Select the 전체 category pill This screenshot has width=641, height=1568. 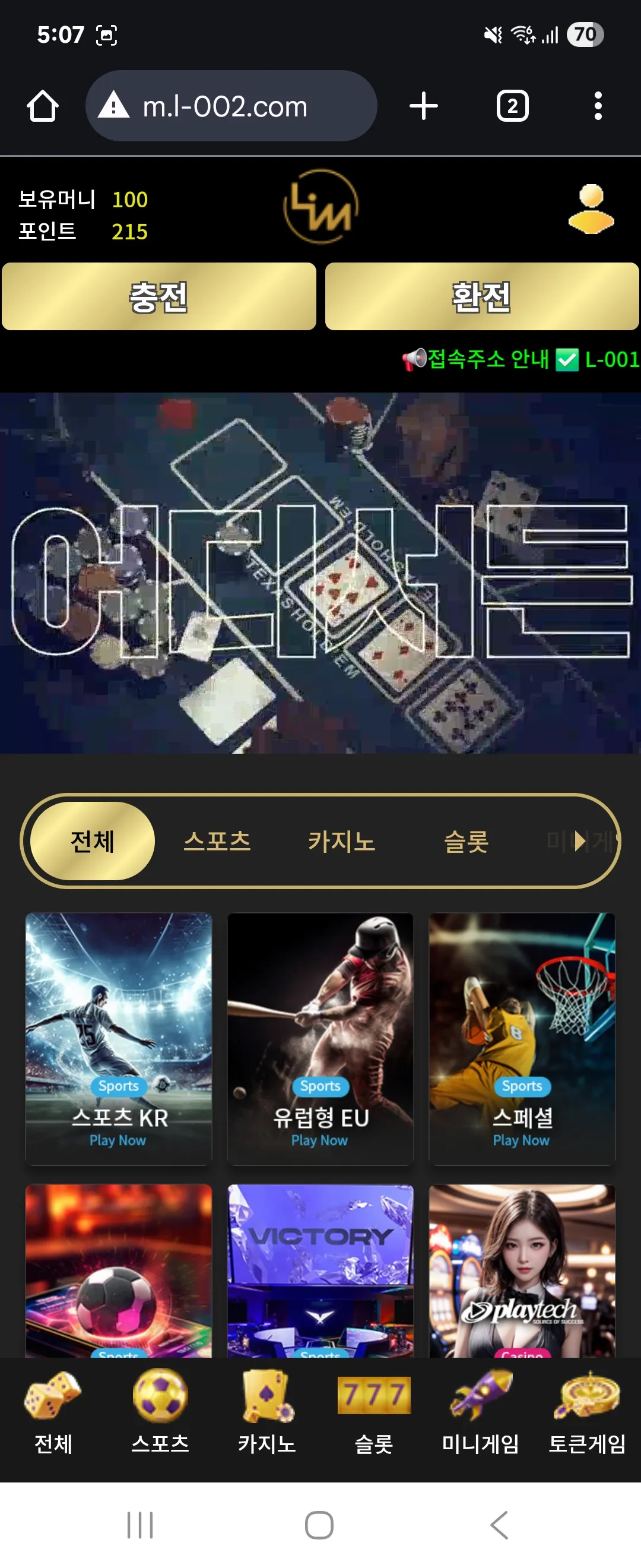(93, 841)
